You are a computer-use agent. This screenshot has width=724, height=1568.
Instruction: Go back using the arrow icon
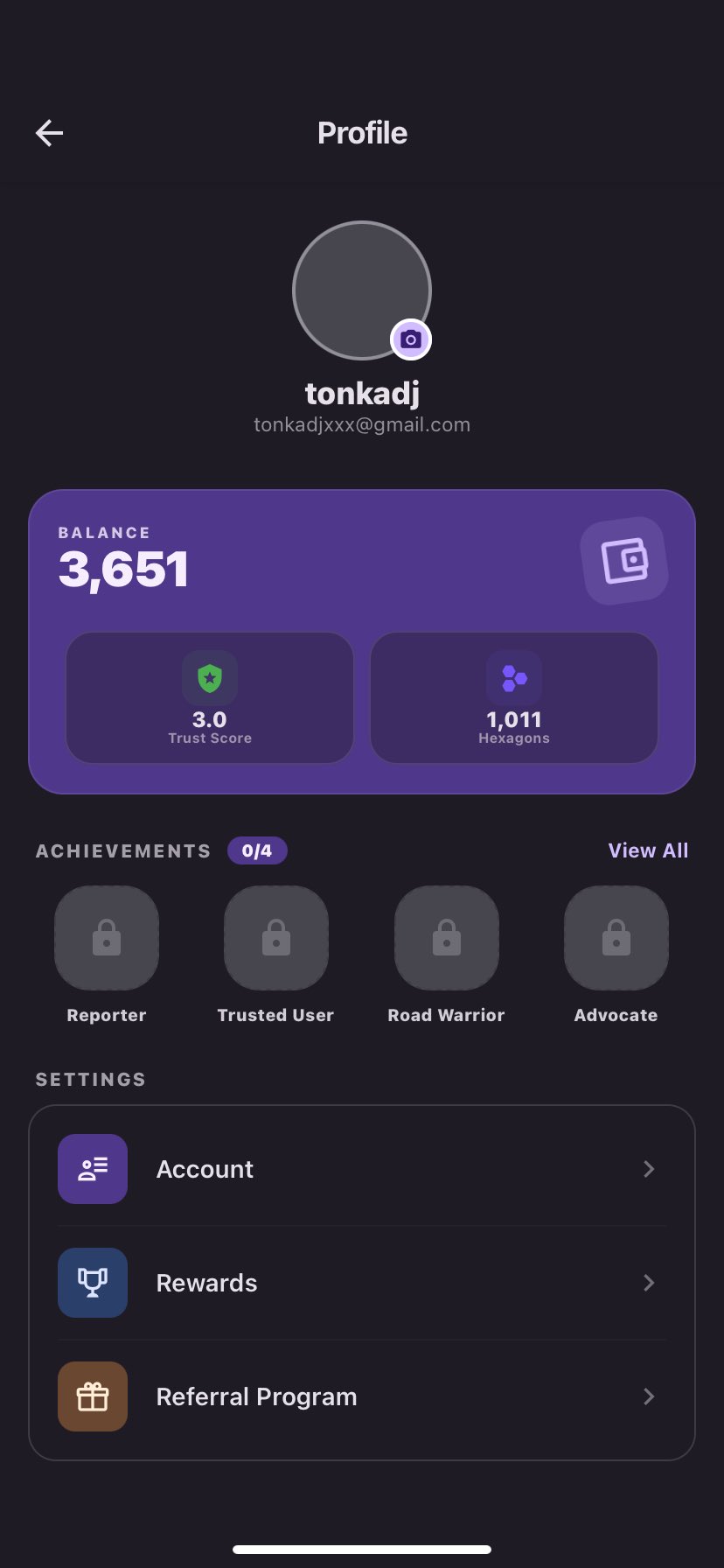point(50,133)
